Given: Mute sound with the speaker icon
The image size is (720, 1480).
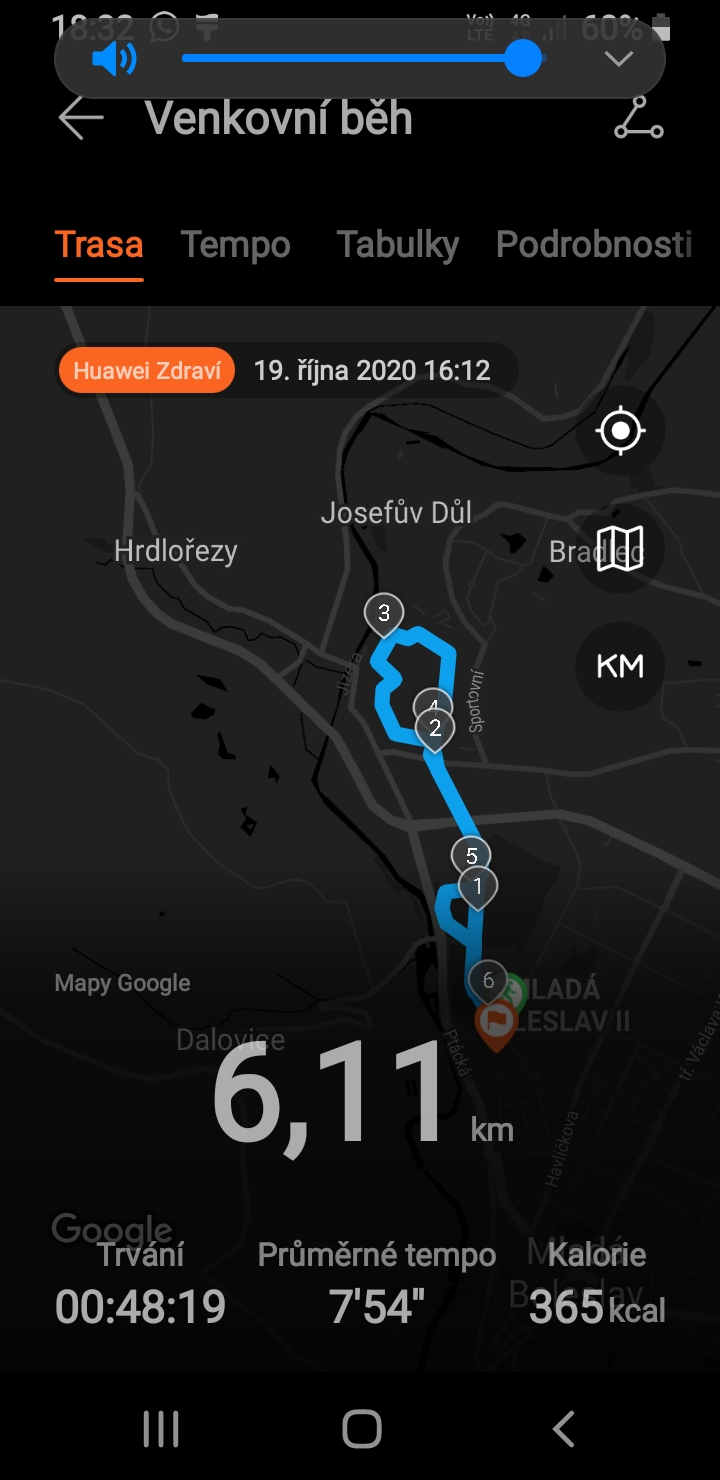Looking at the screenshot, I should tap(114, 60).
